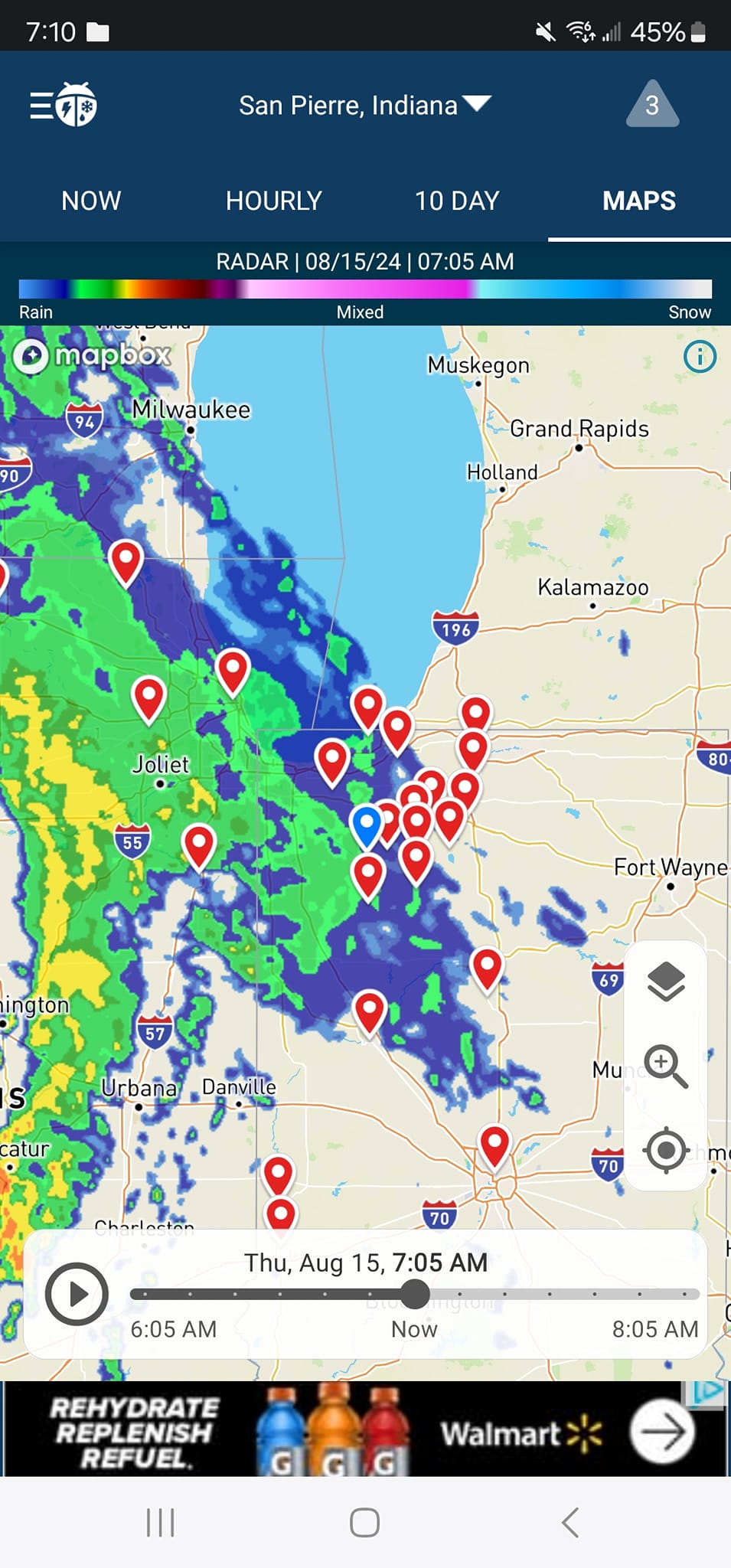
Task: Center the map on my location
Action: pos(665,1149)
